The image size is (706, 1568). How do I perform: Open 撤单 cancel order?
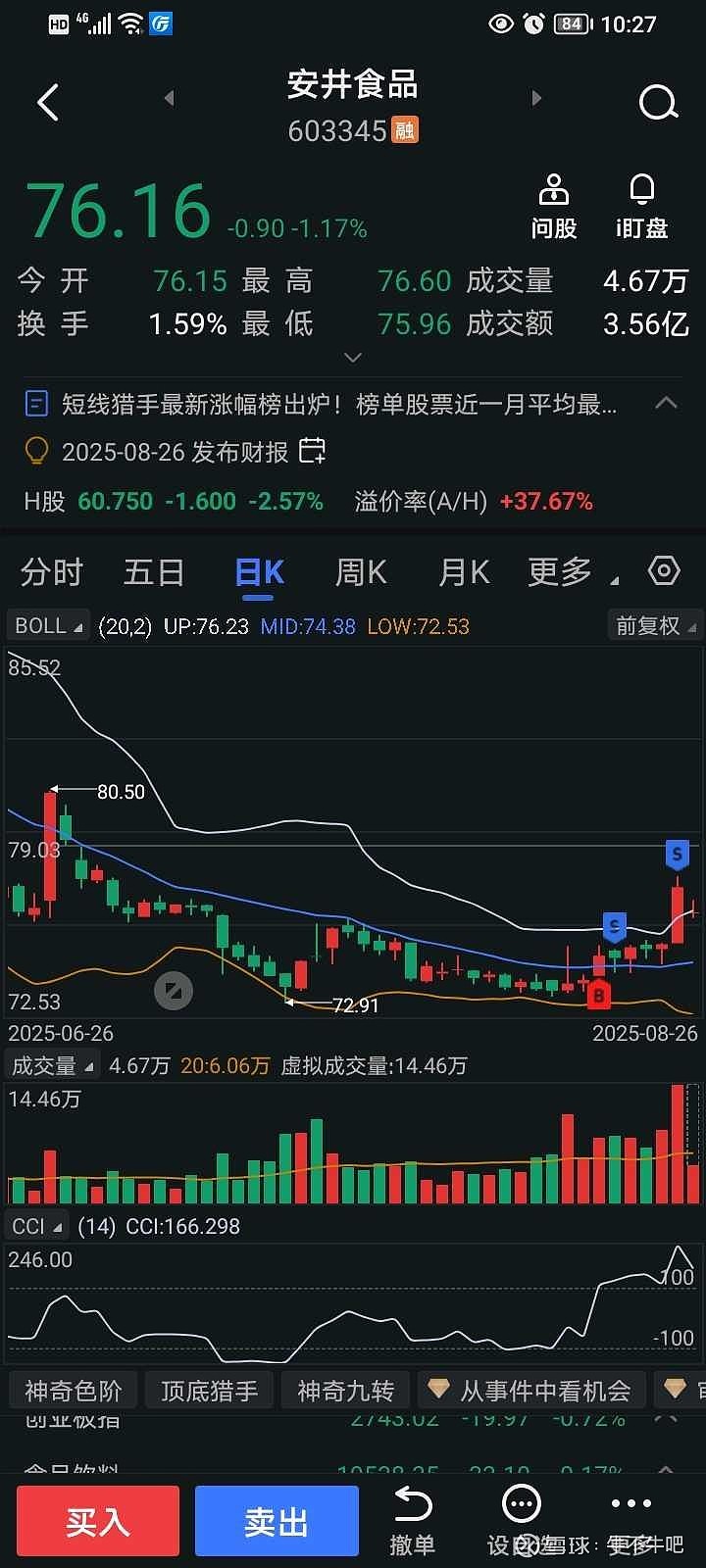(412, 1522)
